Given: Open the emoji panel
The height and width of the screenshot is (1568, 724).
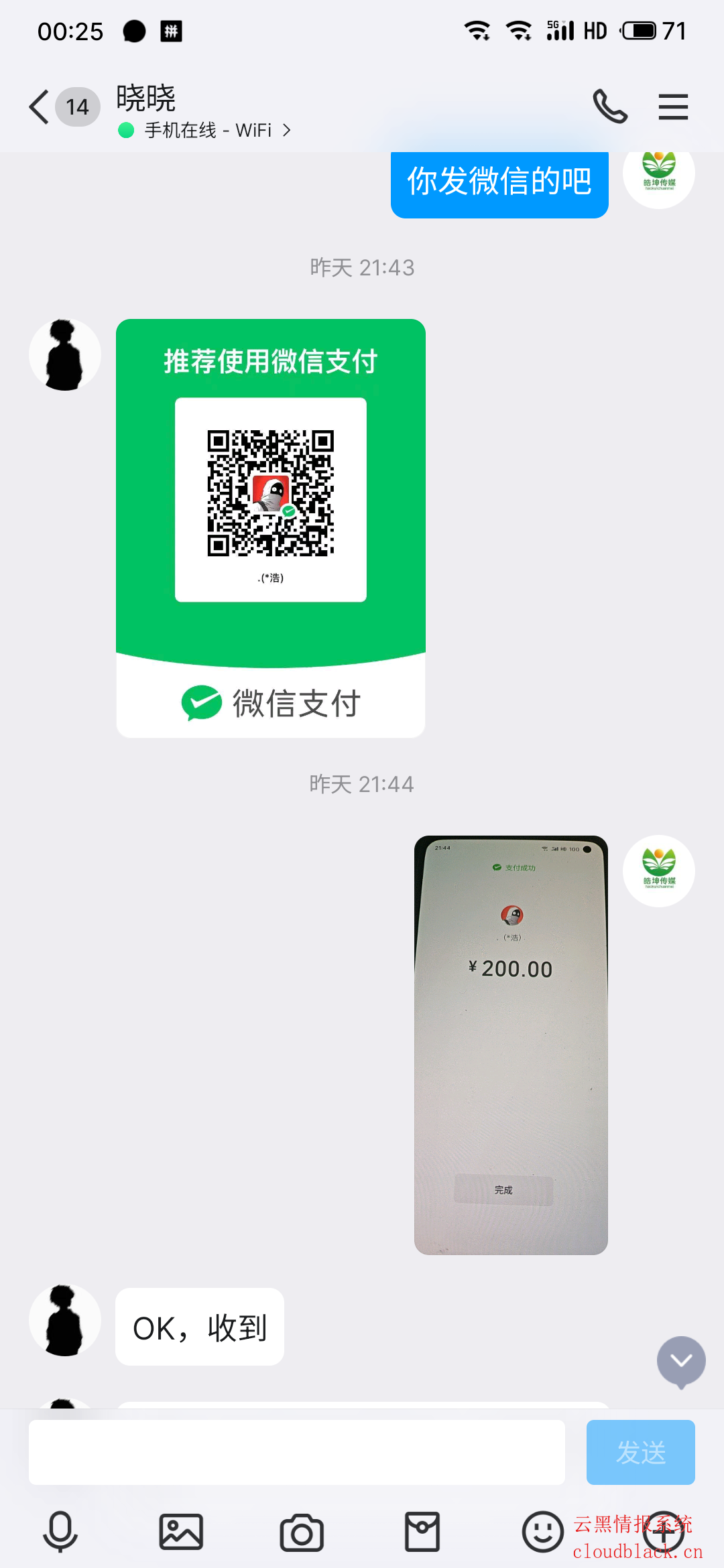Looking at the screenshot, I should coord(542,1532).
